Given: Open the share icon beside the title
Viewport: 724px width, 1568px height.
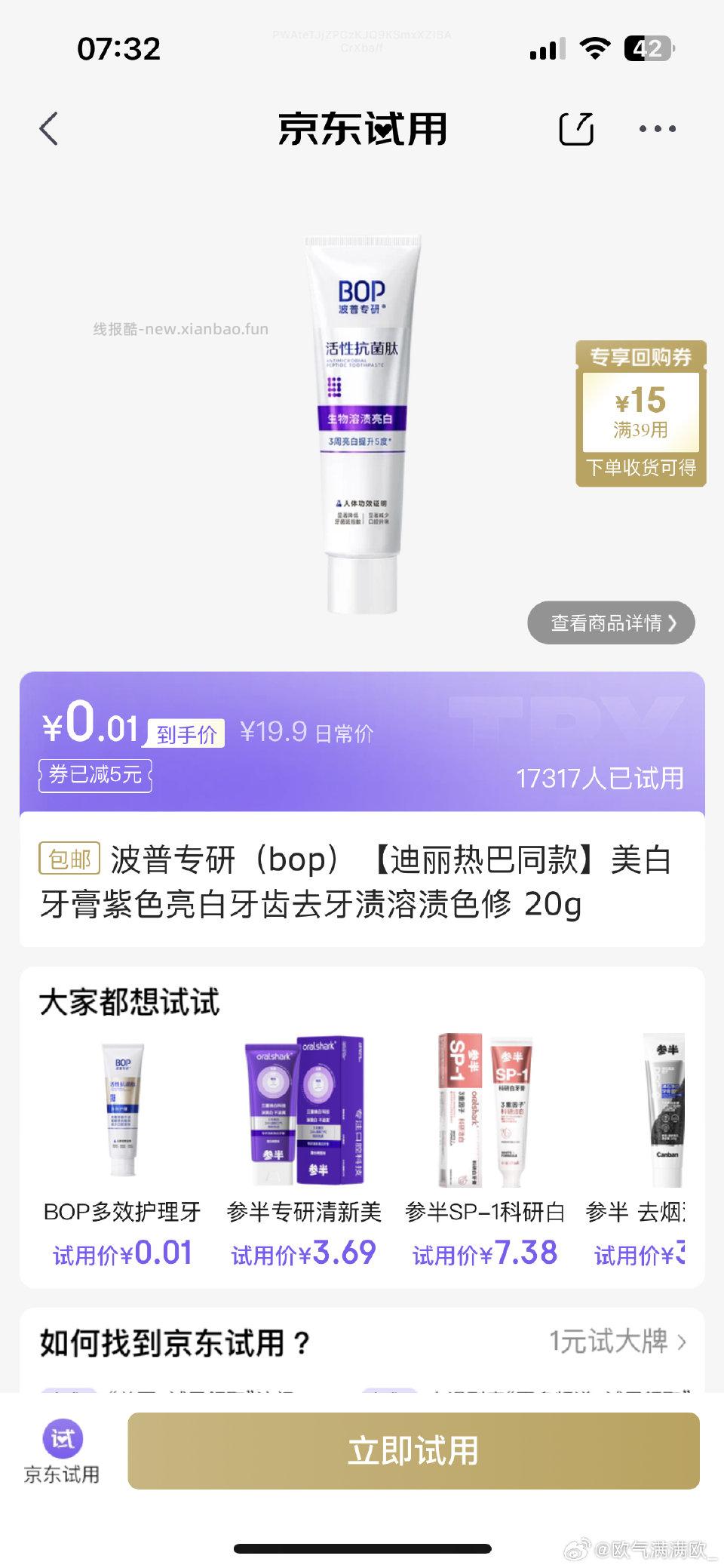Looking at the screenshot, I should 578,128.
